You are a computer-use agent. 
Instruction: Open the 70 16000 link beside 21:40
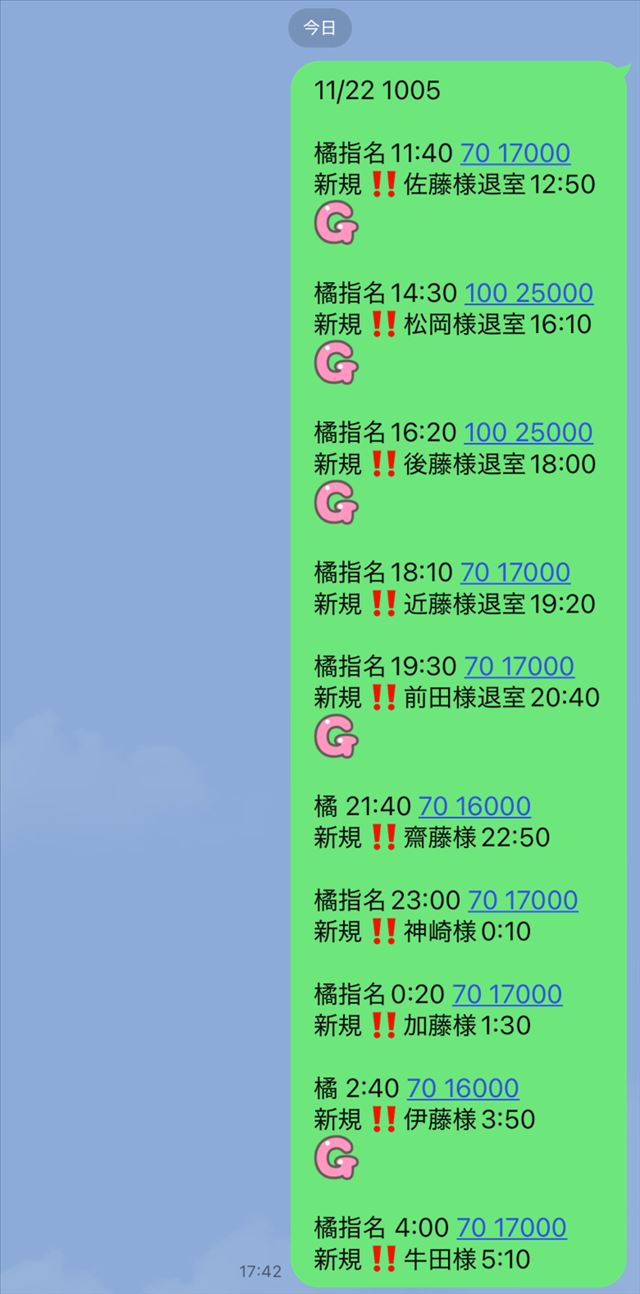click(x=474, y=806)
